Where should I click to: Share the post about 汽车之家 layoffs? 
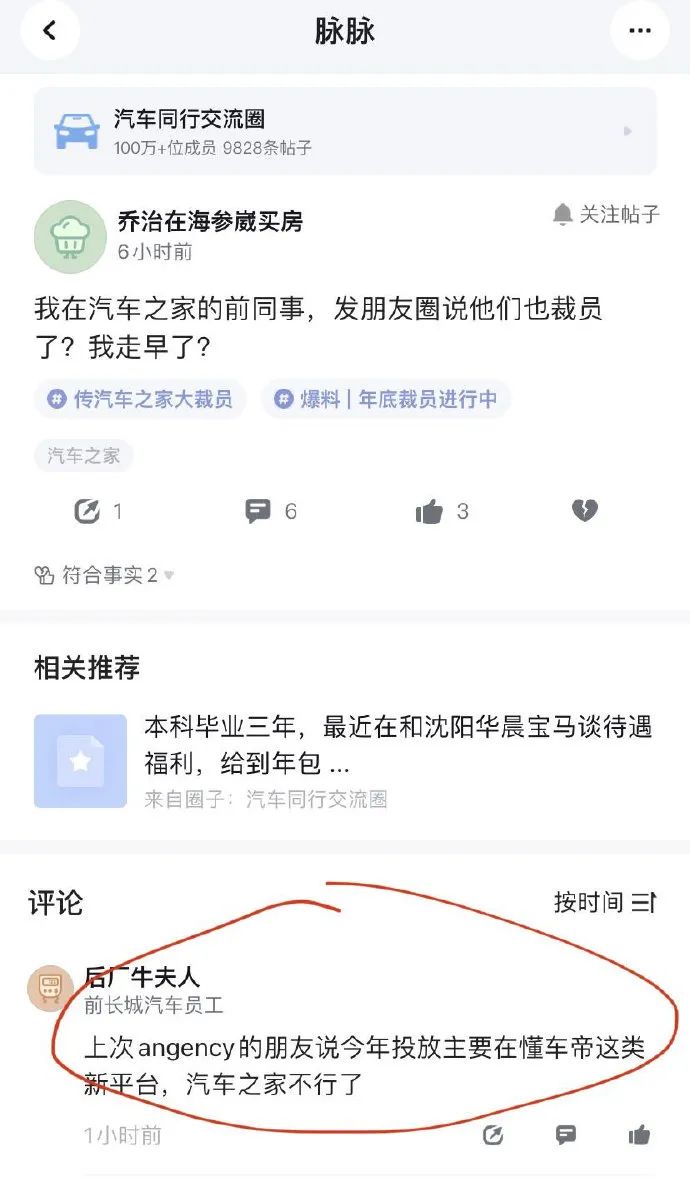tap(88, 512)
